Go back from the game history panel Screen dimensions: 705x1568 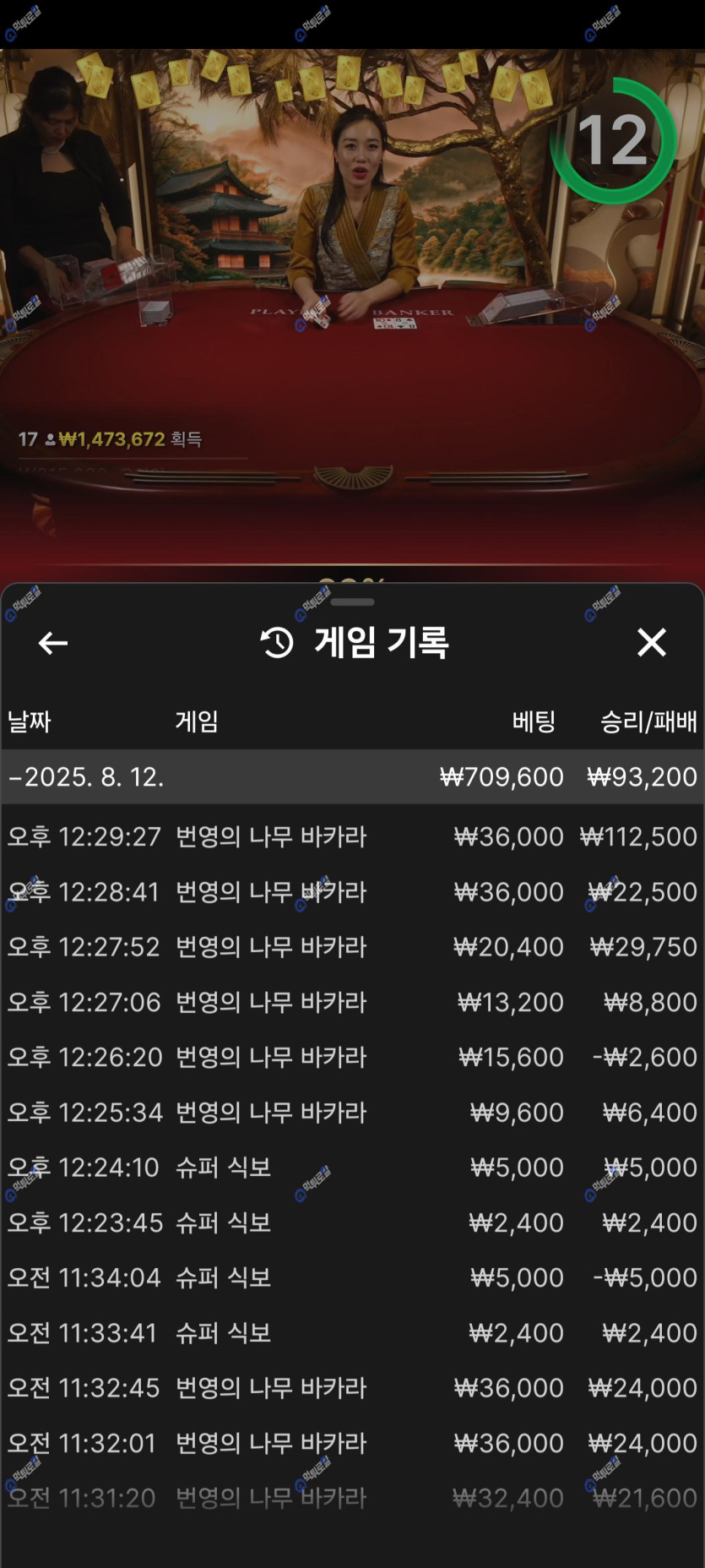(52, 643)
